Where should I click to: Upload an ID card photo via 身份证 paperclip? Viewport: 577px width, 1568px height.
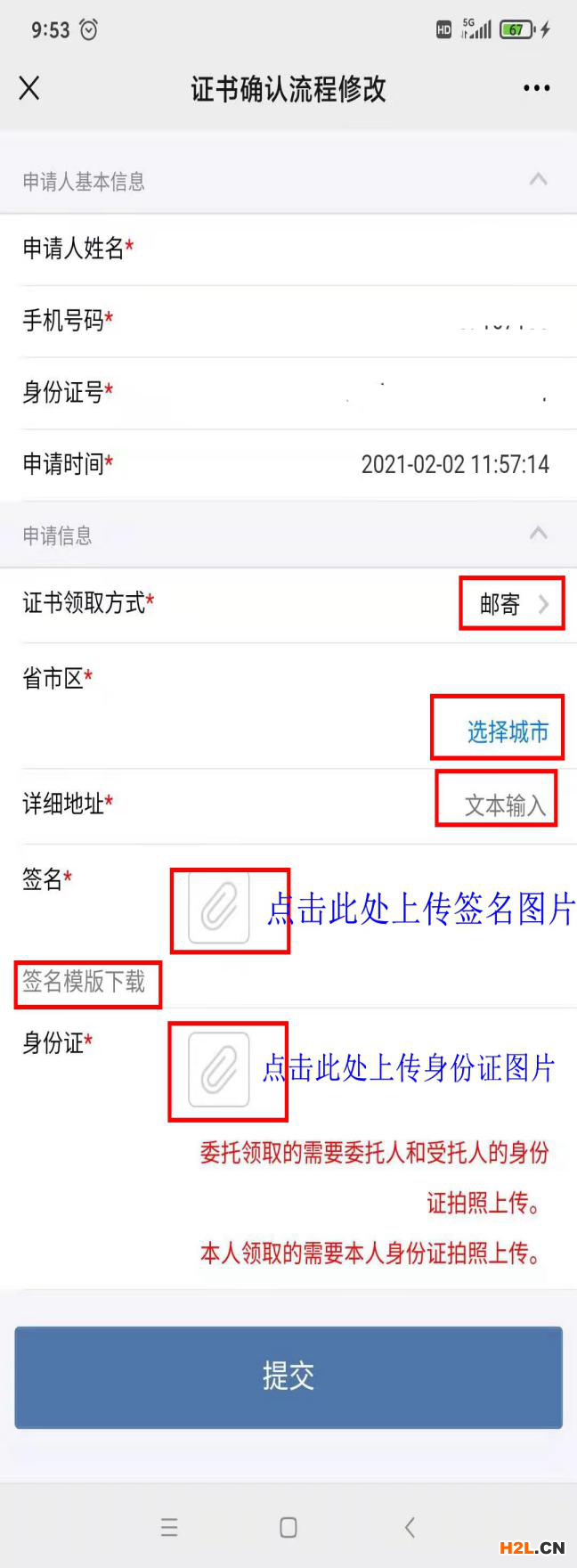[x=219, y=1070]
